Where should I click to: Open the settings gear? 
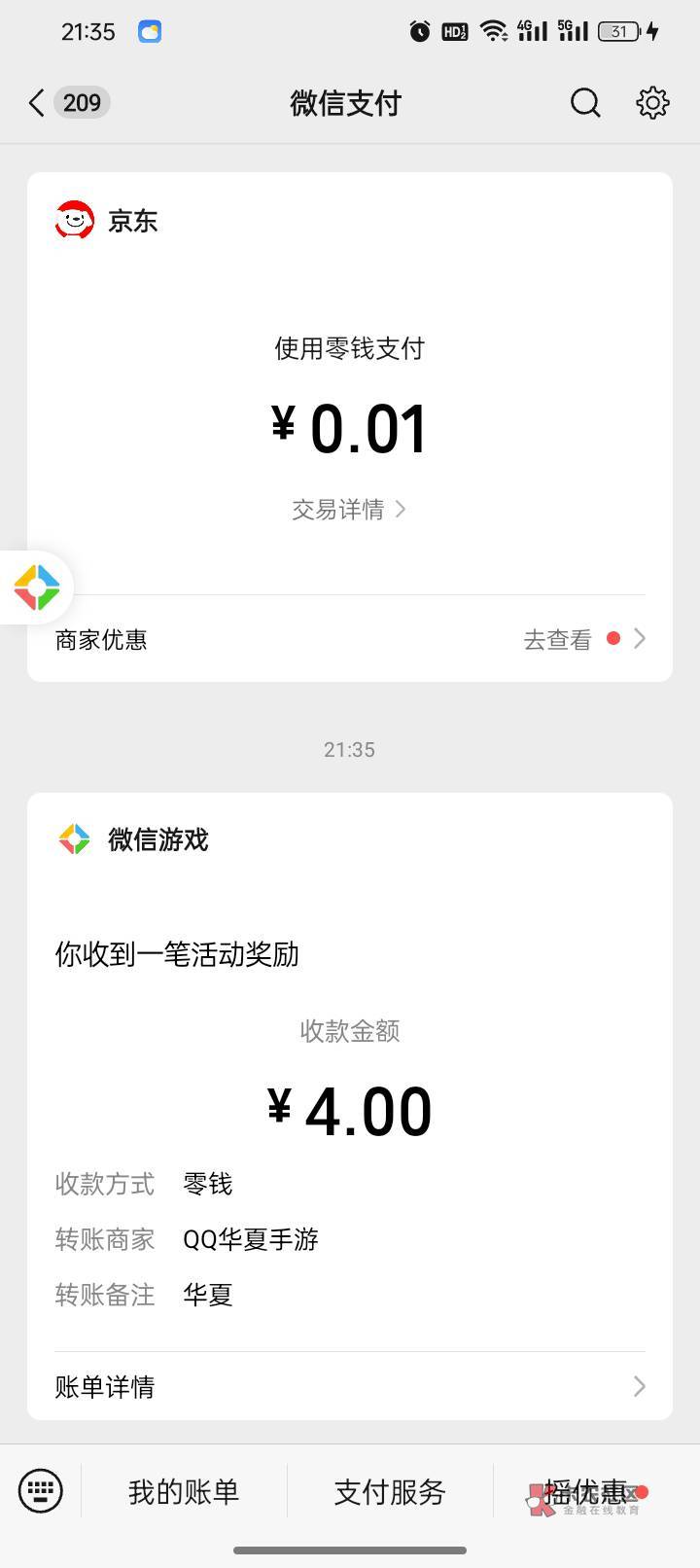pos(652,103)
